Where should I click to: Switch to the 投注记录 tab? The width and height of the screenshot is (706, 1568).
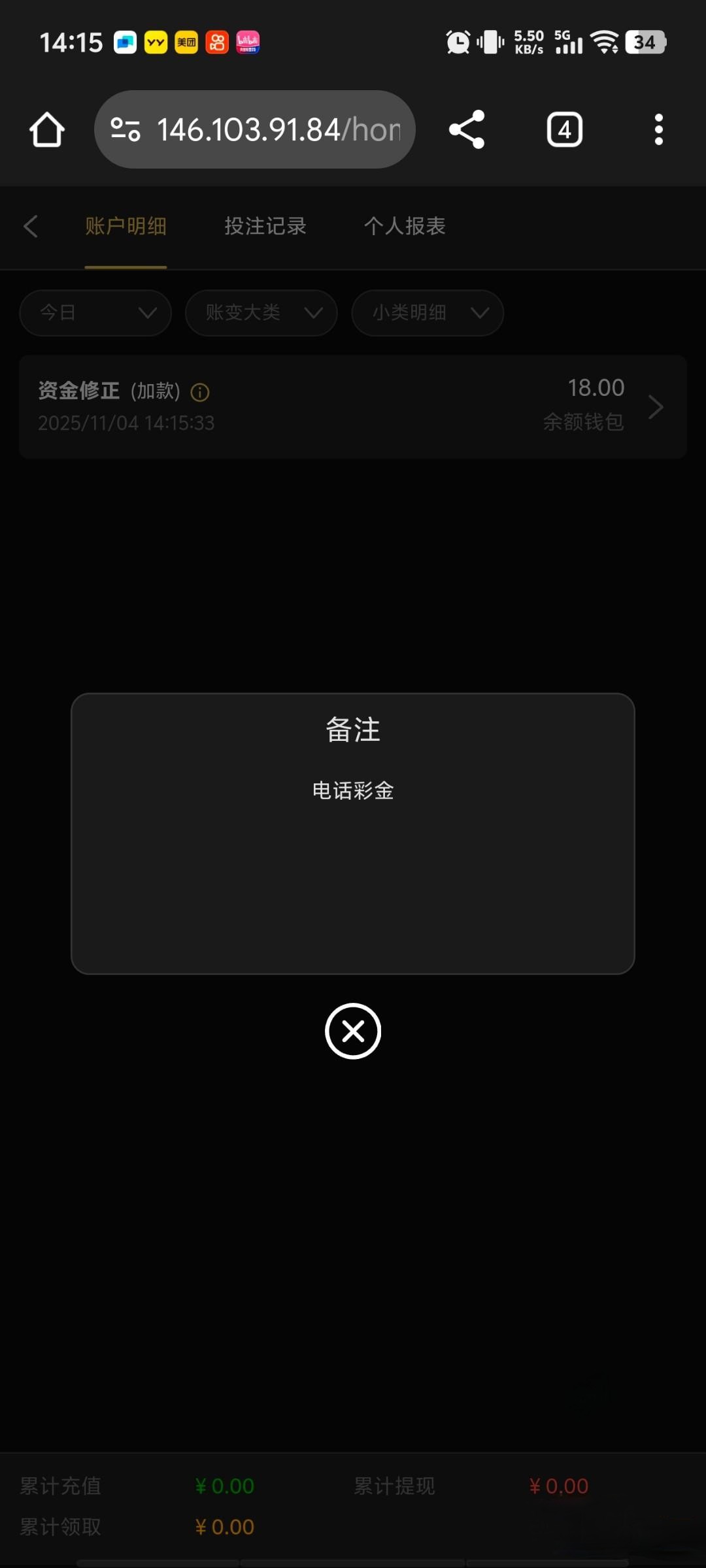point(265,227)
